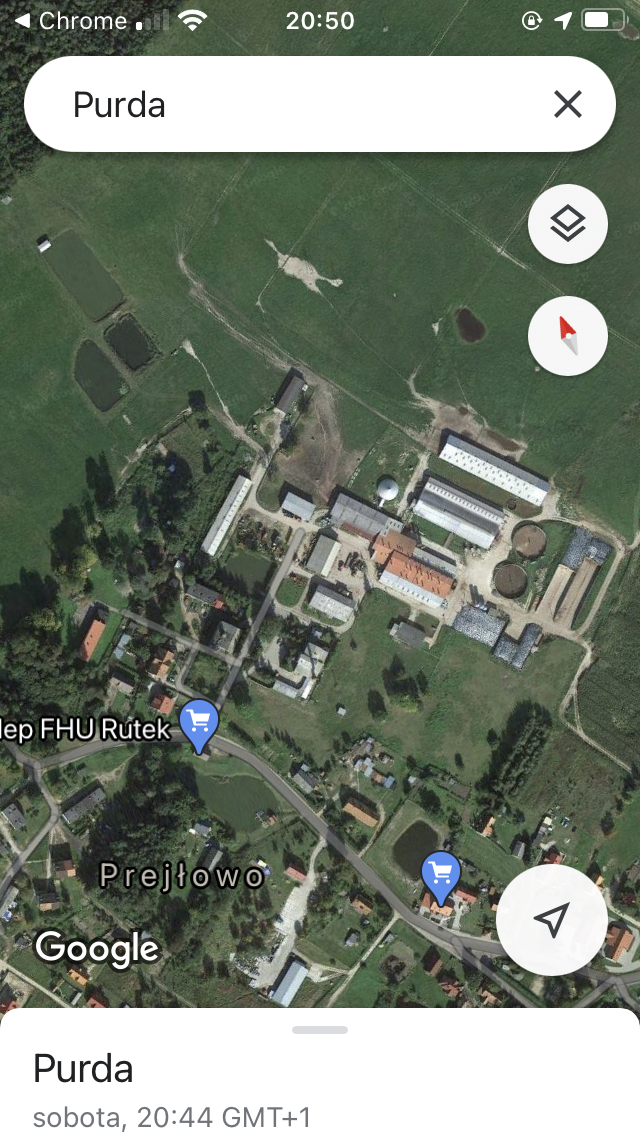
Task: Clear the Purda search with X
Action: click(567, 104)
